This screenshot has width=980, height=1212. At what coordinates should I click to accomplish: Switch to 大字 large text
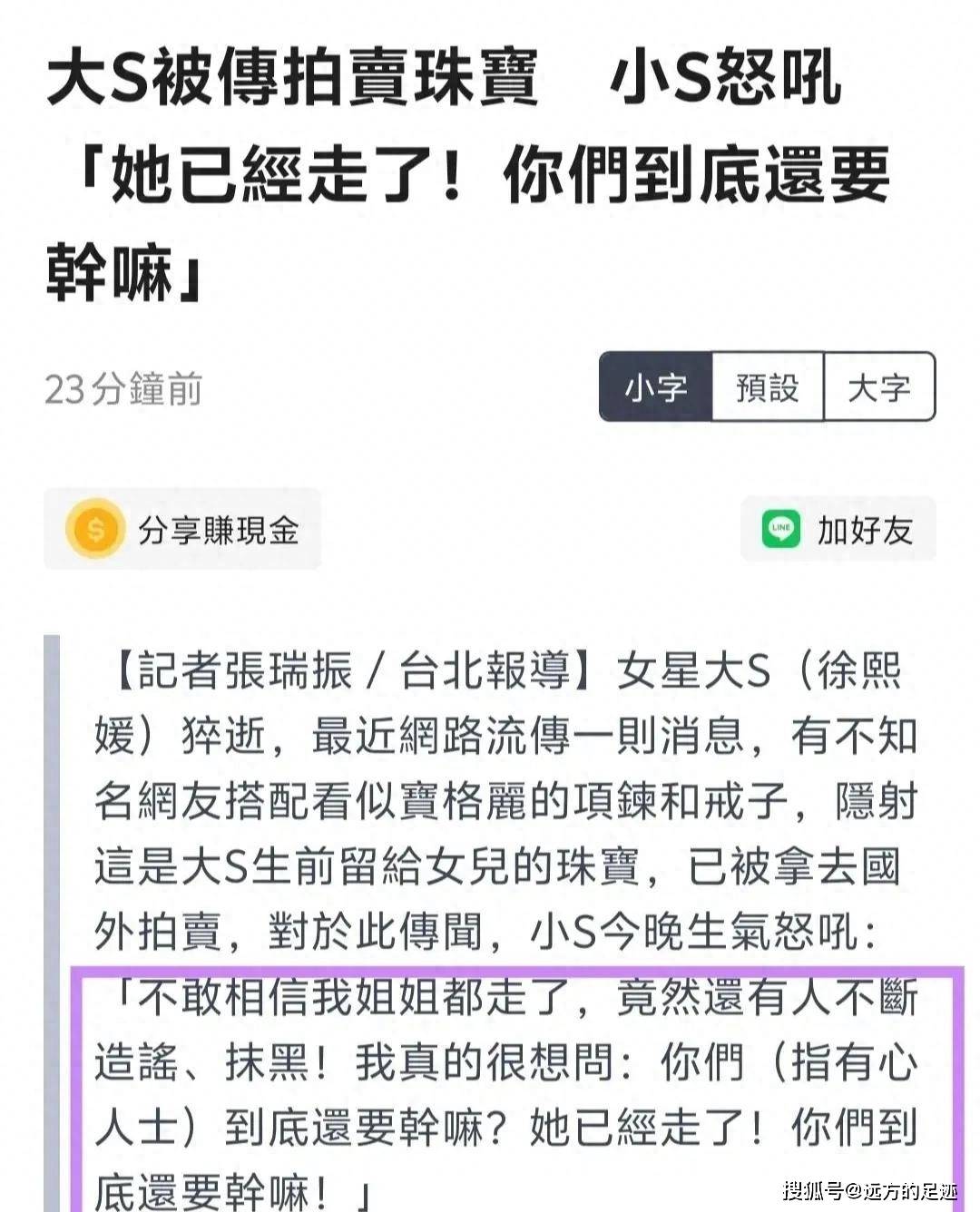[878, 387]
